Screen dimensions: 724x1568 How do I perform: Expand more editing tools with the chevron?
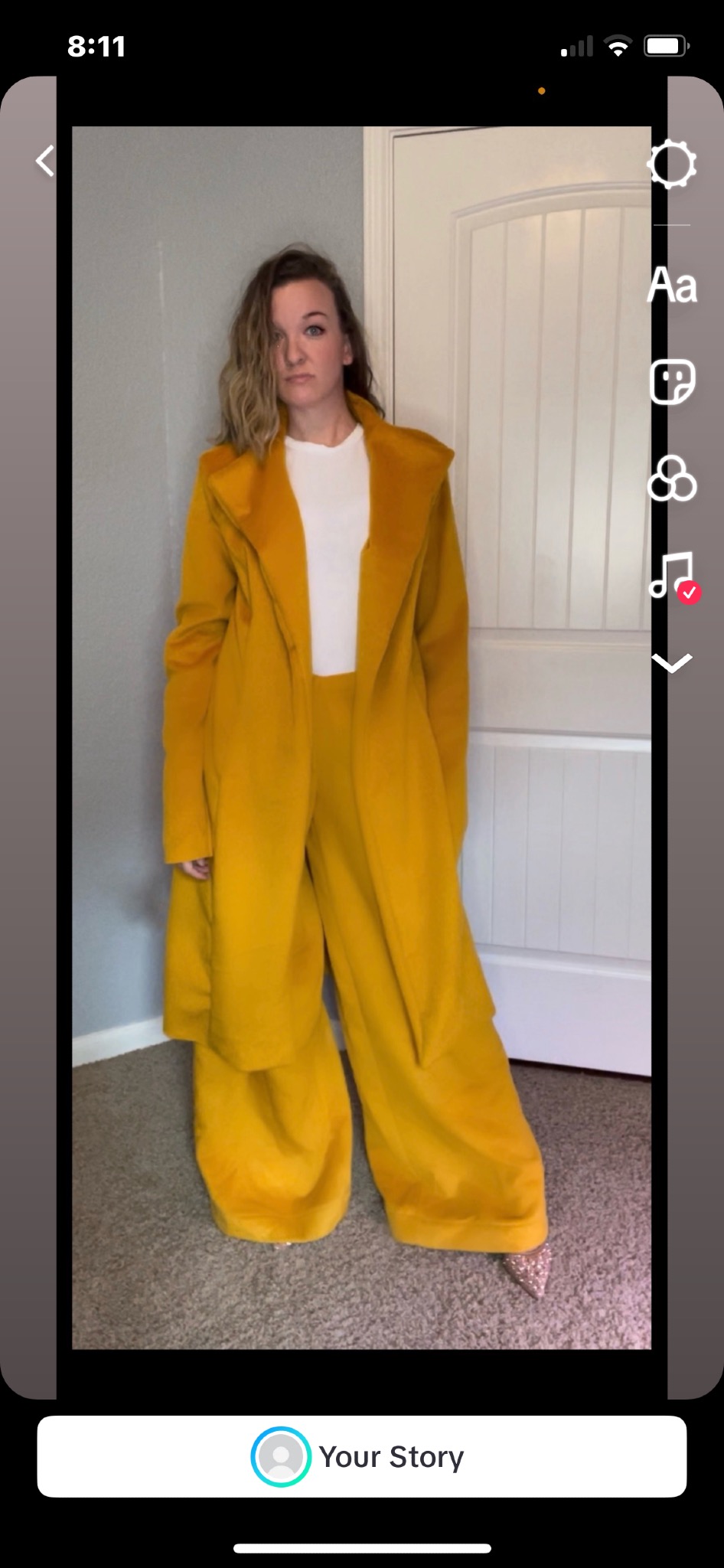pos(672,663)
